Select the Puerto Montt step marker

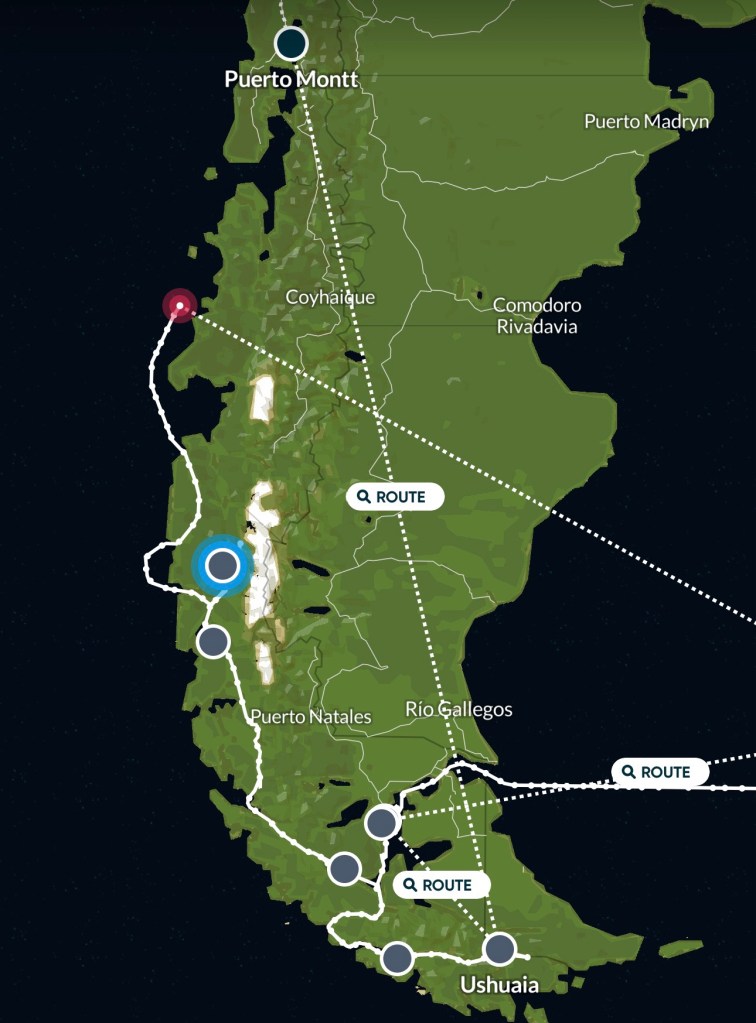(x=290, y=44)
